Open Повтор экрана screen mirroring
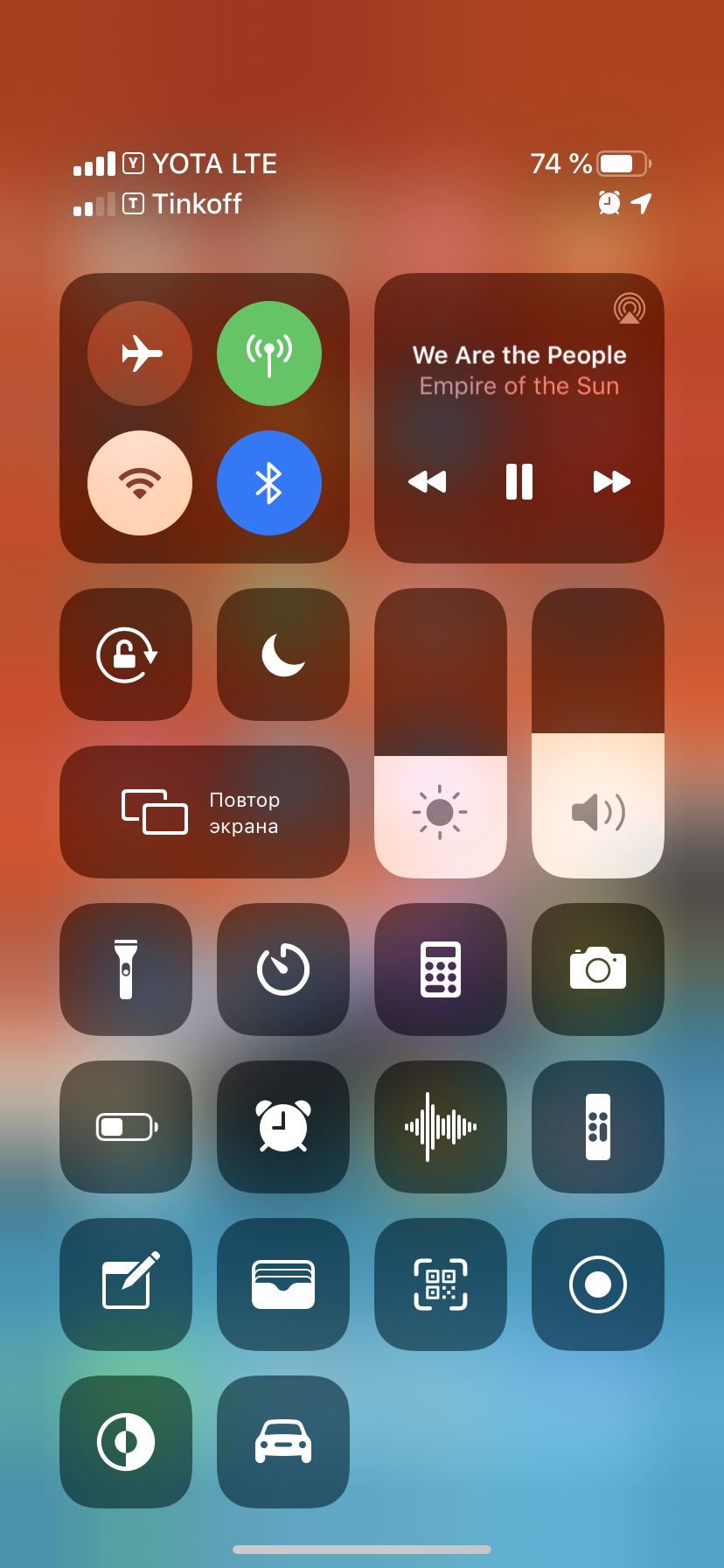The width and height of the screenshot is (724, 1568). pyautogui.click(x=205, y=812)
